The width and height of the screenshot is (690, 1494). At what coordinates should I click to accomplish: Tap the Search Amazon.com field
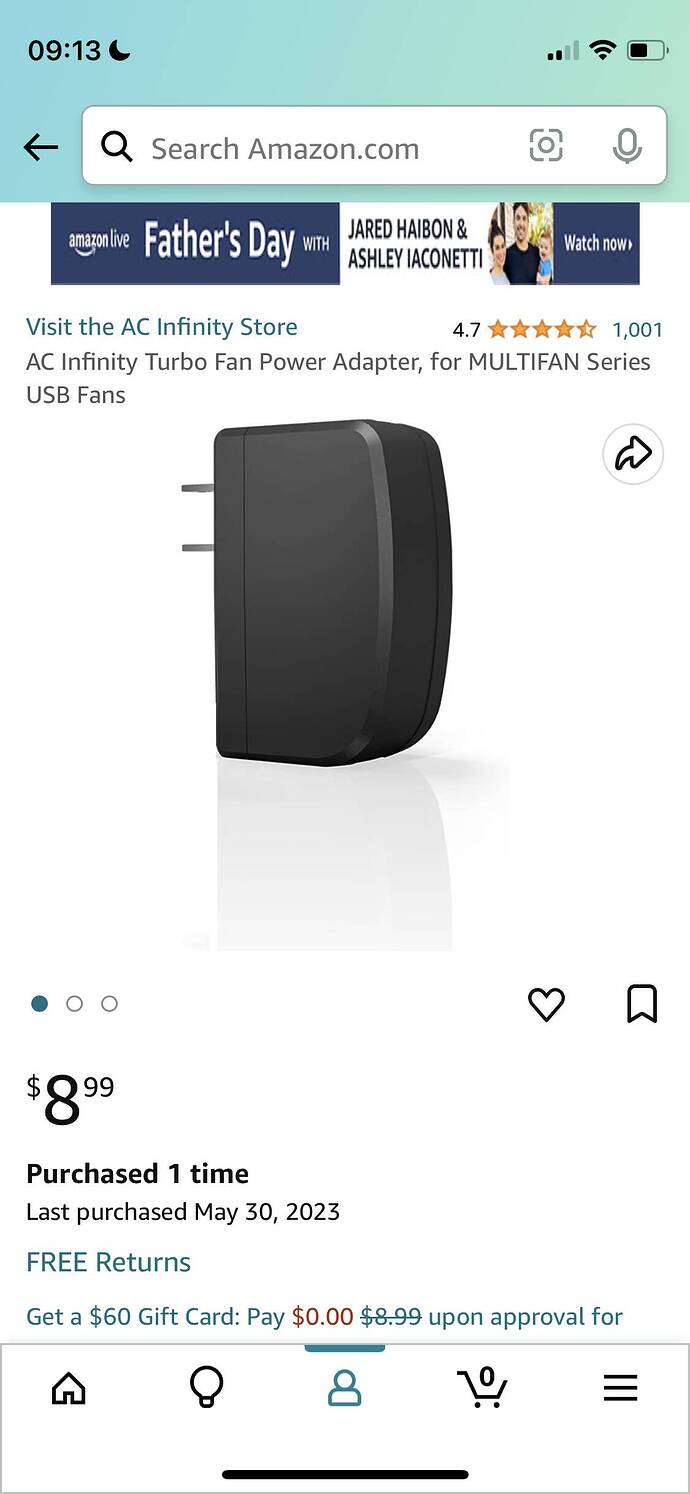click(300, 149)
